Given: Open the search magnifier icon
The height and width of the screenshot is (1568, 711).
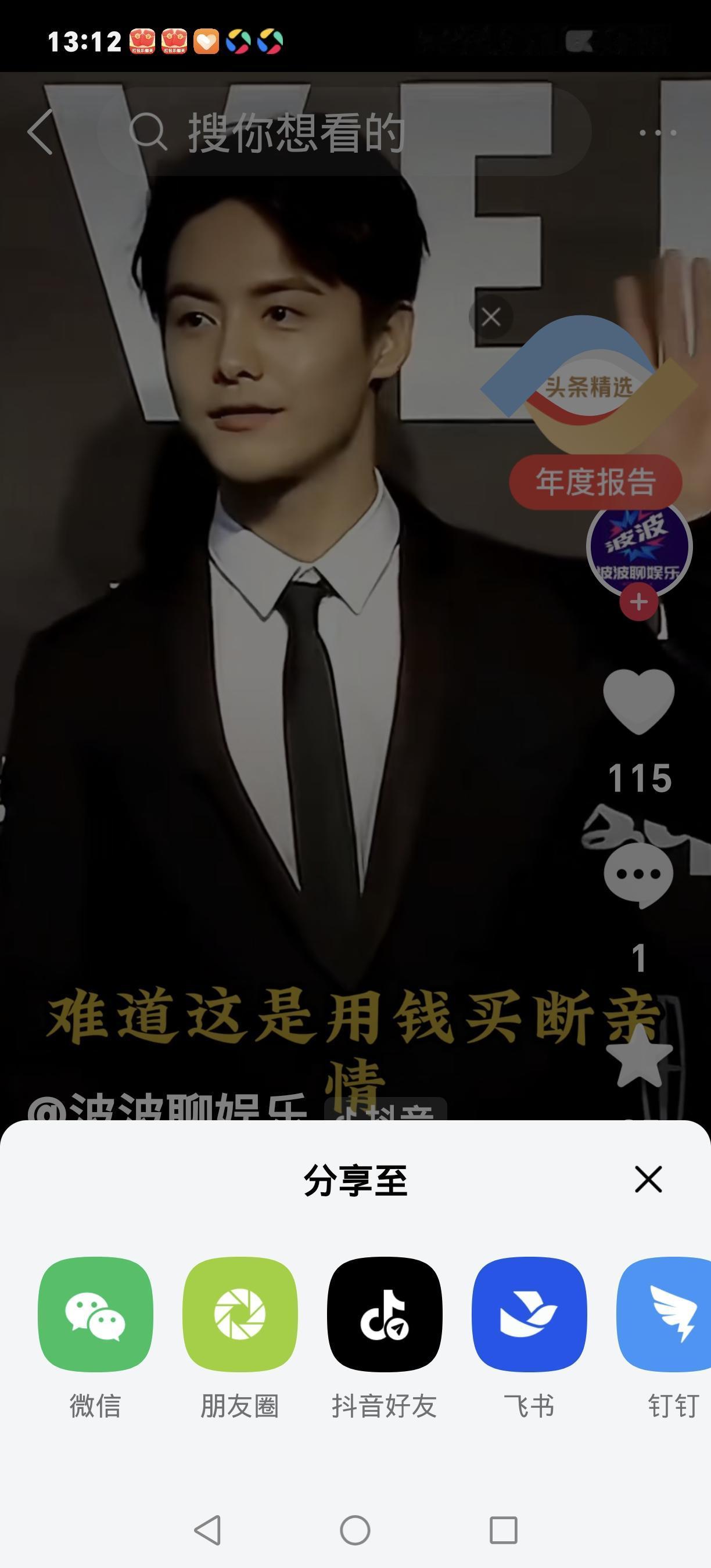Looking at the screenshot, I should click(148, 132).
